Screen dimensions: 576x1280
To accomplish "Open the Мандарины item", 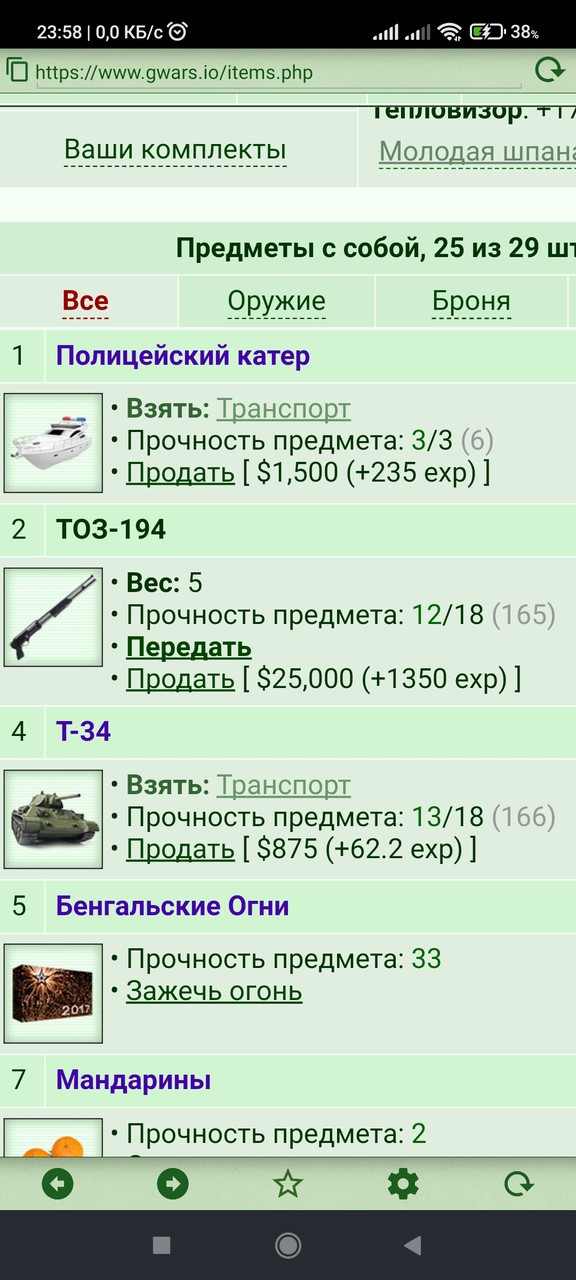I will 133,1080.
